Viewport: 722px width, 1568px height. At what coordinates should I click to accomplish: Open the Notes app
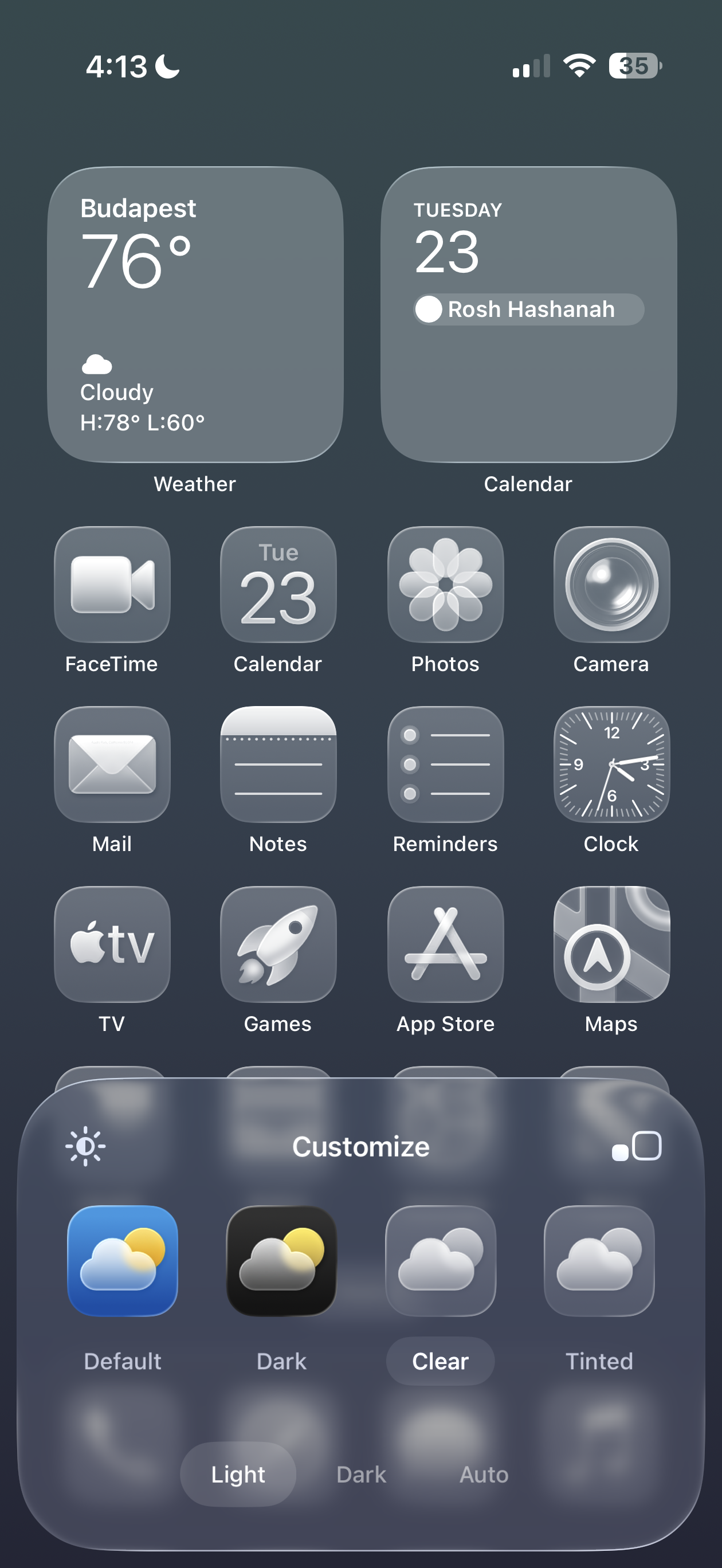tap(278, 764)
